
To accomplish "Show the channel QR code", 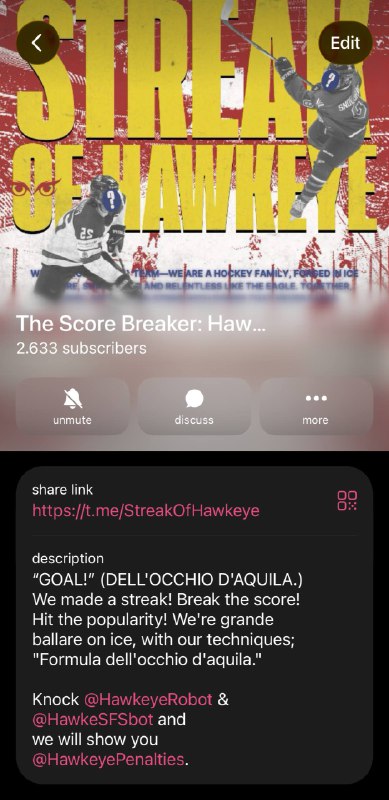I will pyautogui.click(x=347, y=501).
